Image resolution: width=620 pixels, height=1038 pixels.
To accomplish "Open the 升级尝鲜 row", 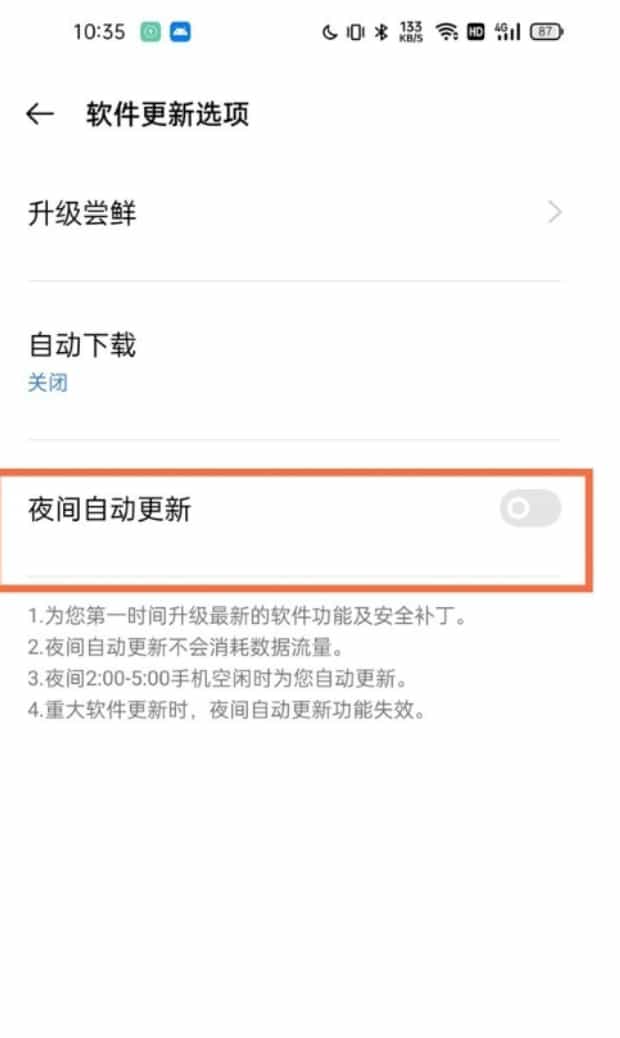I will pyautogui.click(x=294, y=214).
